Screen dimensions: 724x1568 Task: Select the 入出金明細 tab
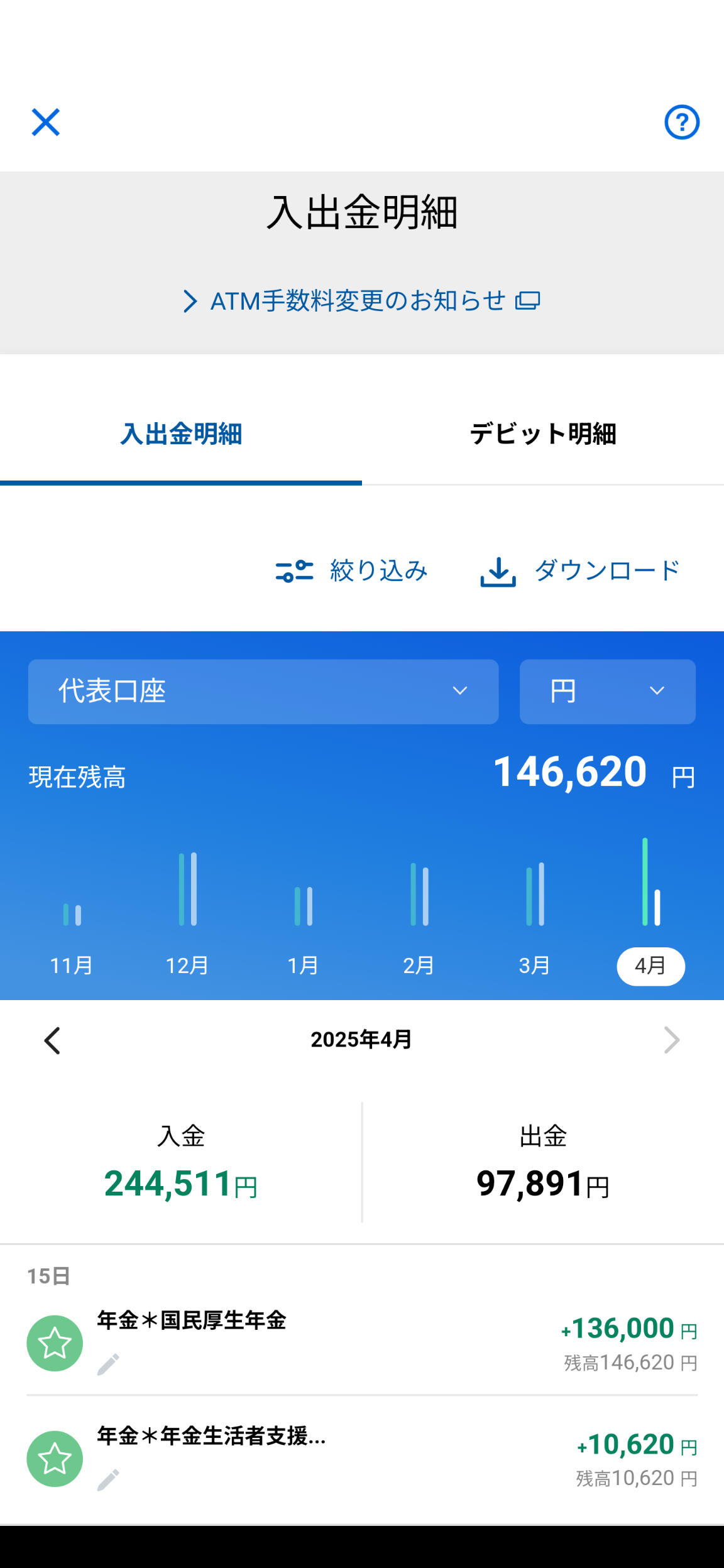(x=181, y=434)
